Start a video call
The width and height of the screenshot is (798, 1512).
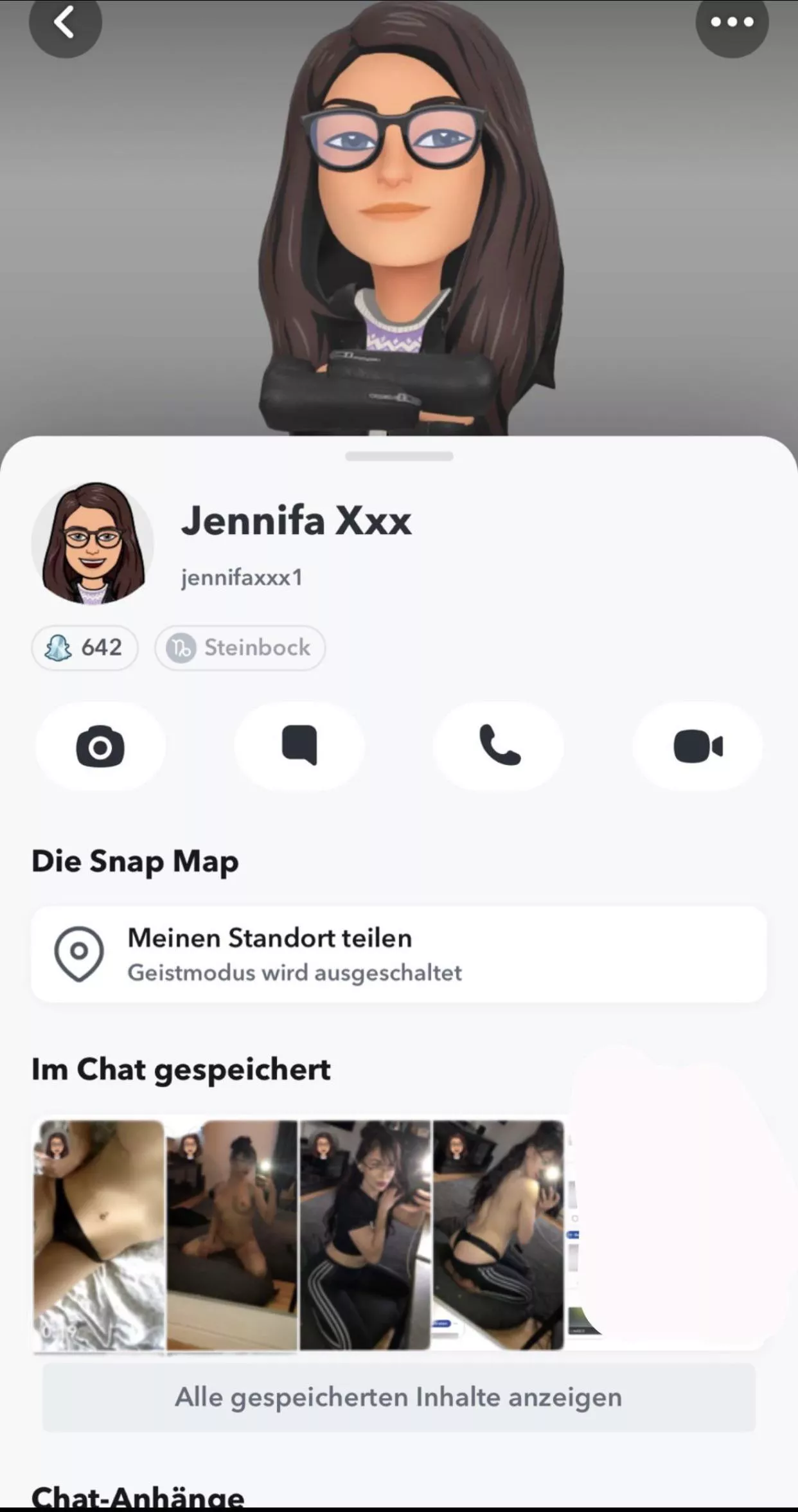[x=698, y=746]
